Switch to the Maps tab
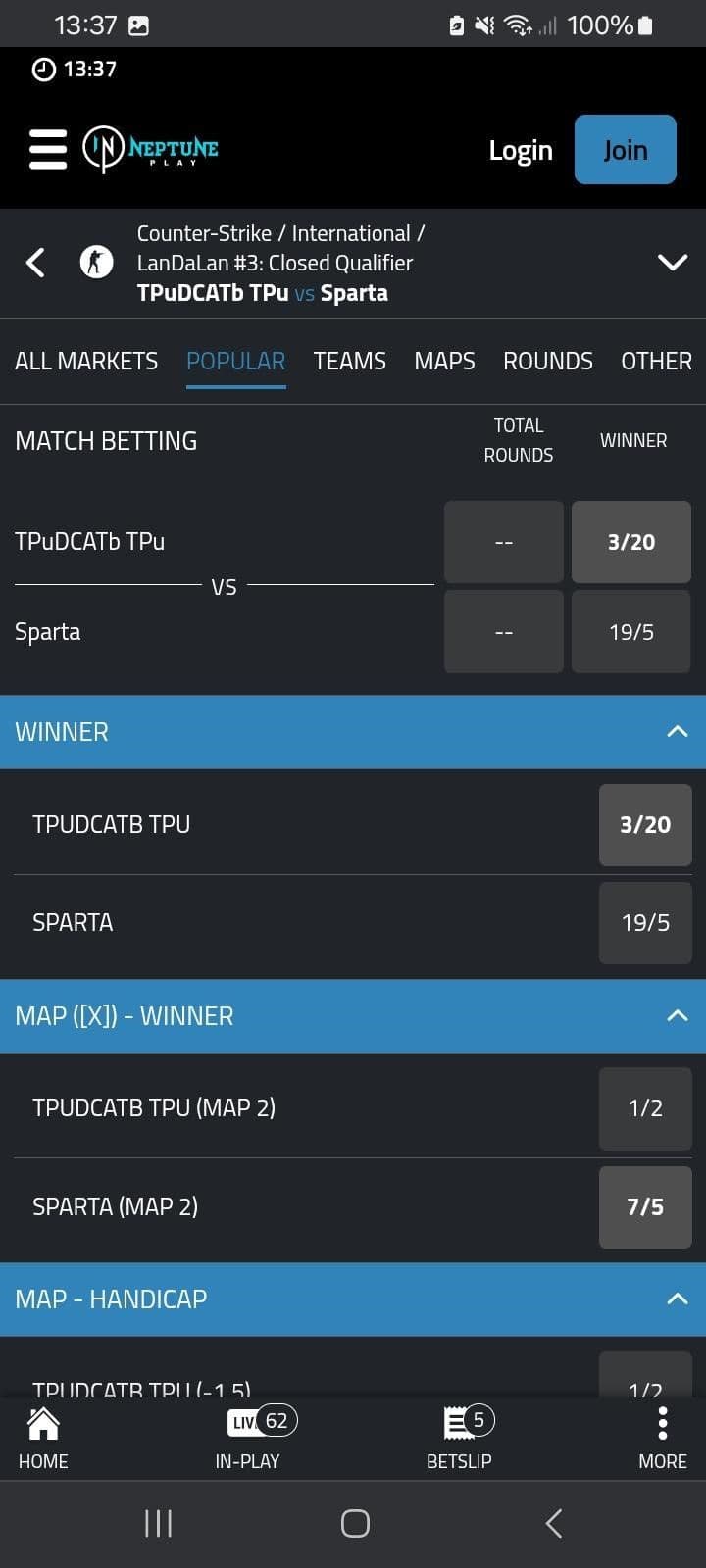The height and width of the screenshot is (1568, 706). point(444,361)
